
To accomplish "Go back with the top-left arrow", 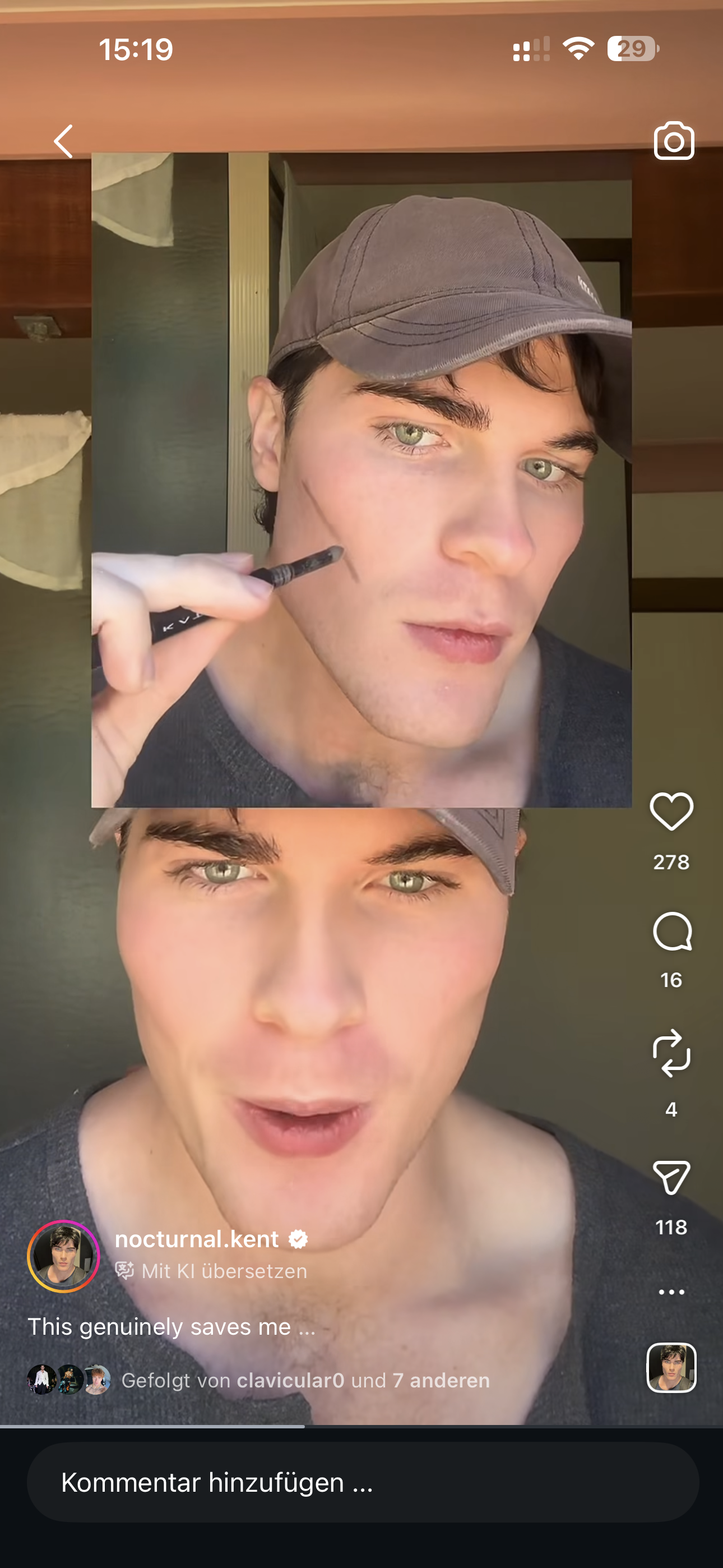I will click(x=63, y=141).
